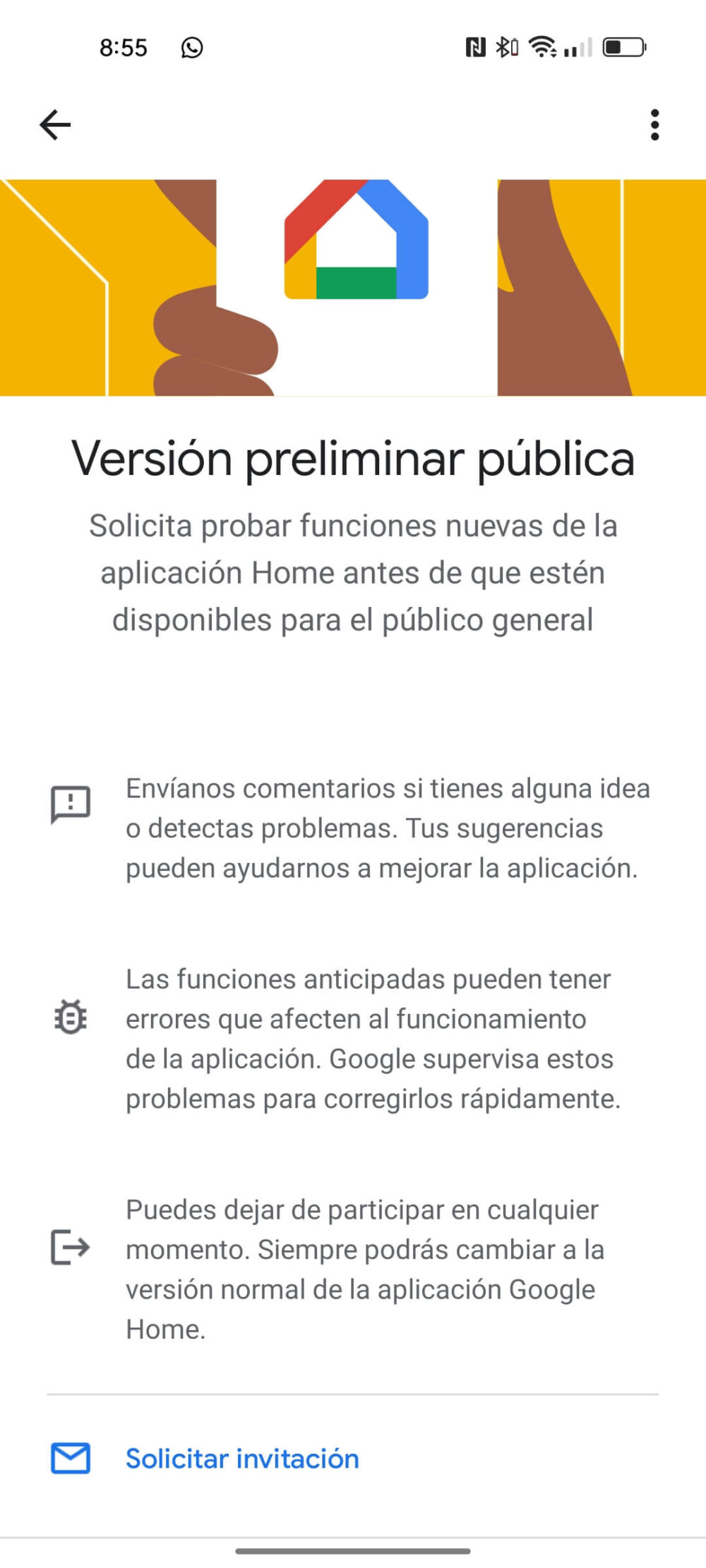
Task: Tap the battery indicator
Action: coord(624,48)
